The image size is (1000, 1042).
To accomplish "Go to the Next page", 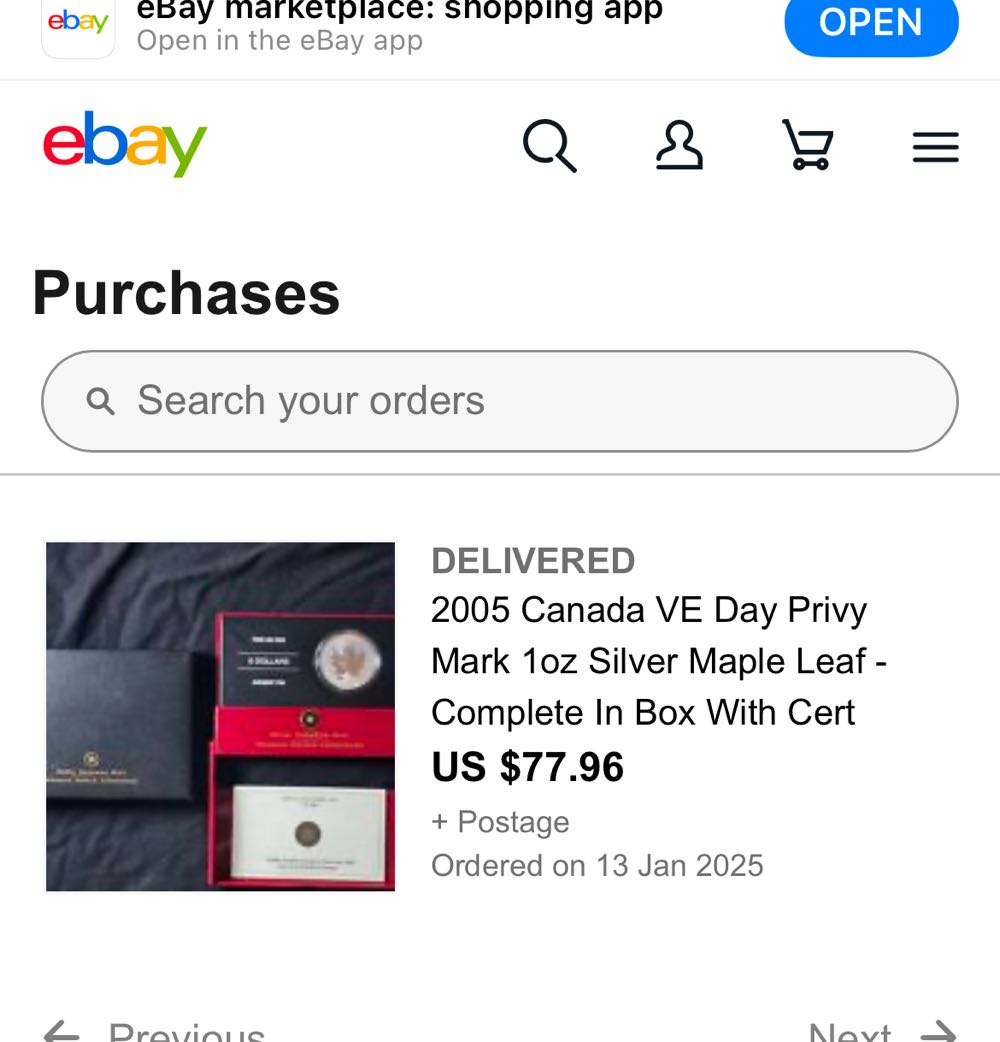I will pos(880,1030).
